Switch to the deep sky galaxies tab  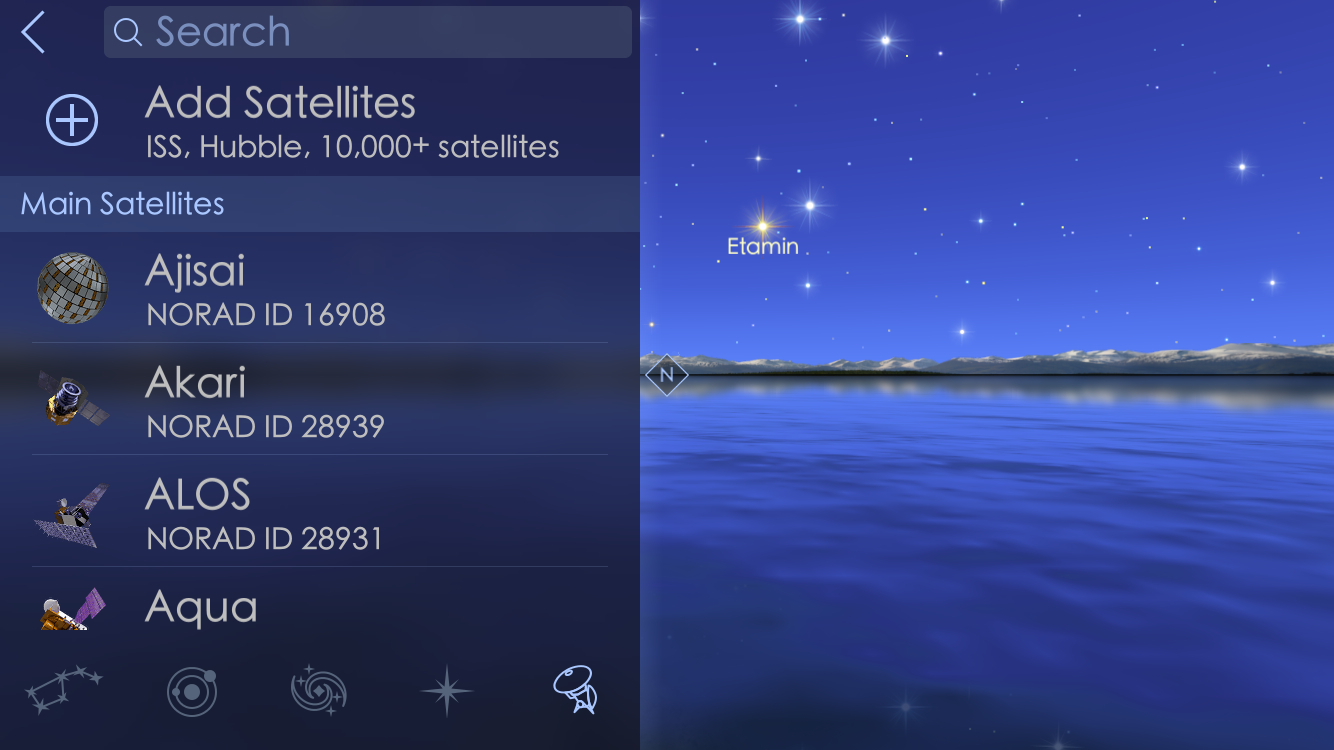click(318, 691)
